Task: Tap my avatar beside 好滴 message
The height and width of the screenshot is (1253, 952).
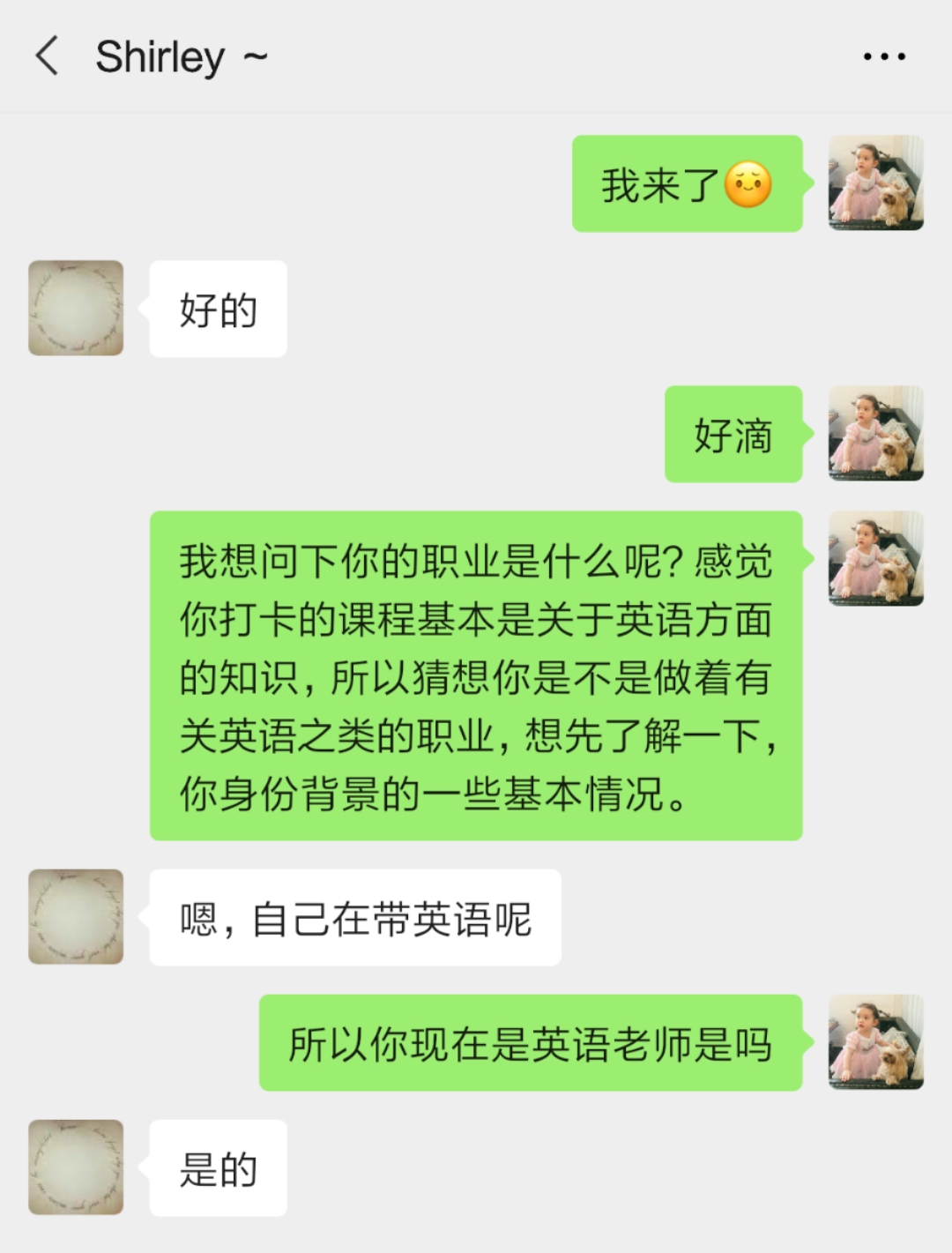Action: (875, 434)
